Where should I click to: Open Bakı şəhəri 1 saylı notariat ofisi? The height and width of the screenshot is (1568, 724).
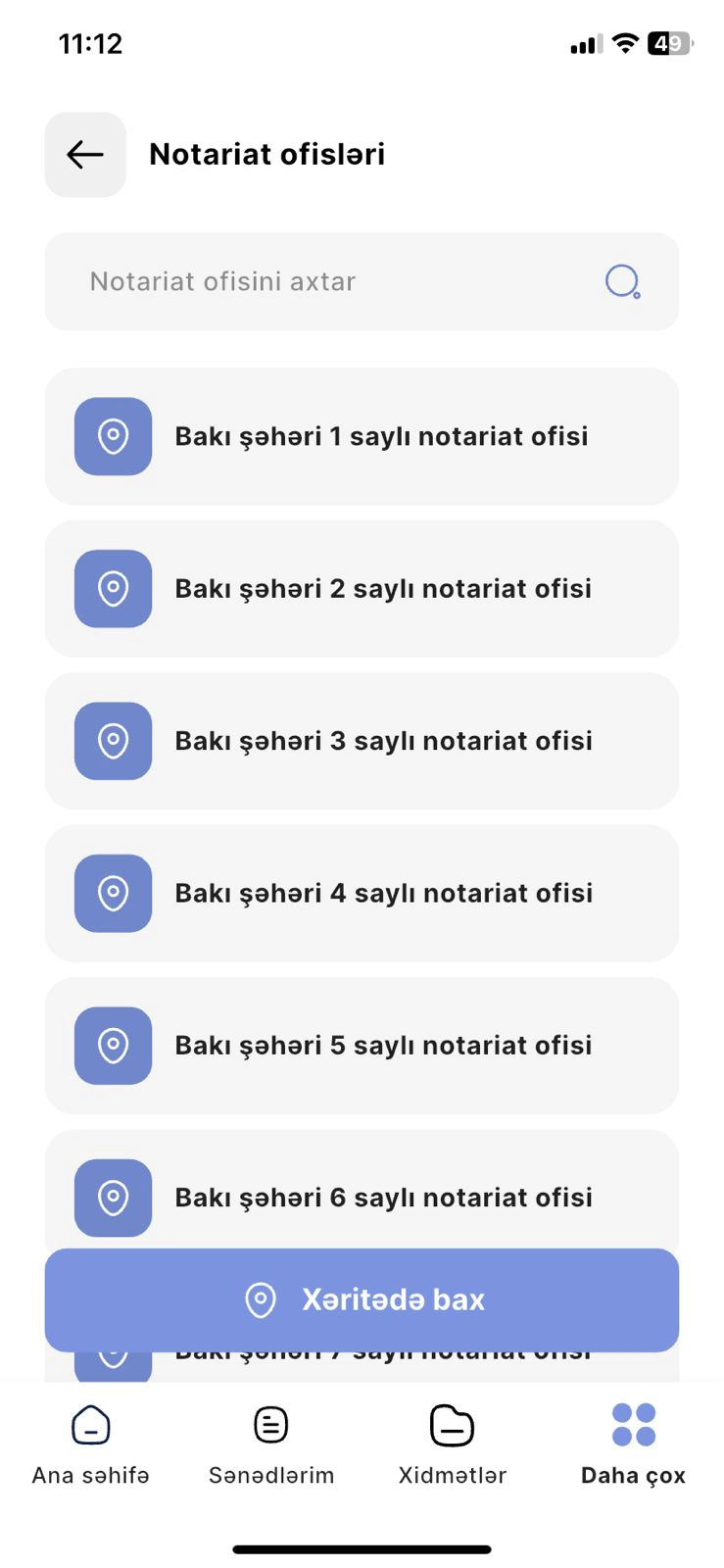coord(362,436)
